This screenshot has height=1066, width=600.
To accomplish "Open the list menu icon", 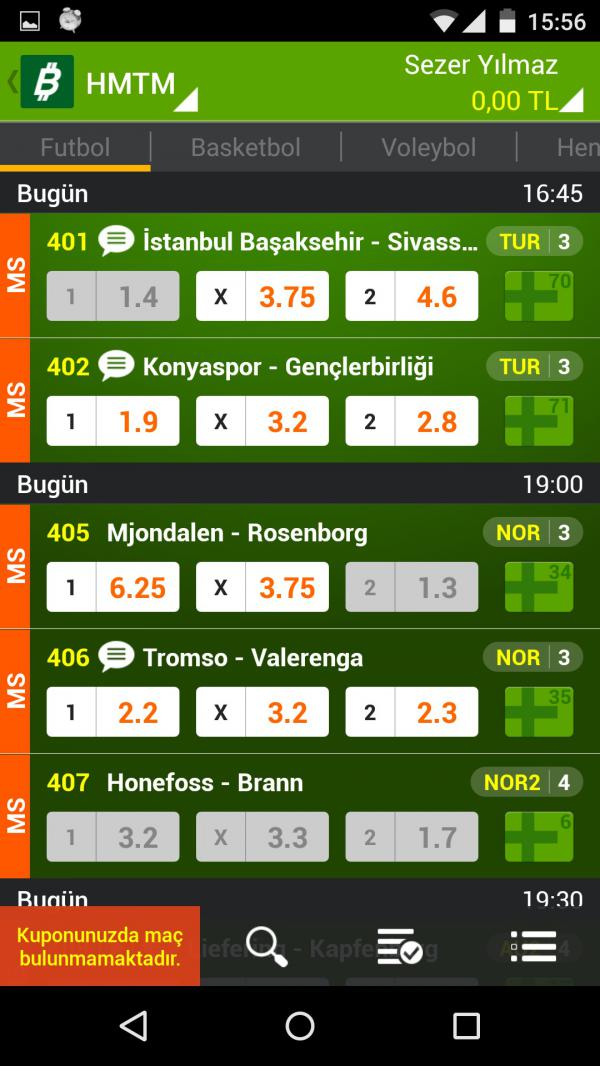I will (x=533, y=946).
